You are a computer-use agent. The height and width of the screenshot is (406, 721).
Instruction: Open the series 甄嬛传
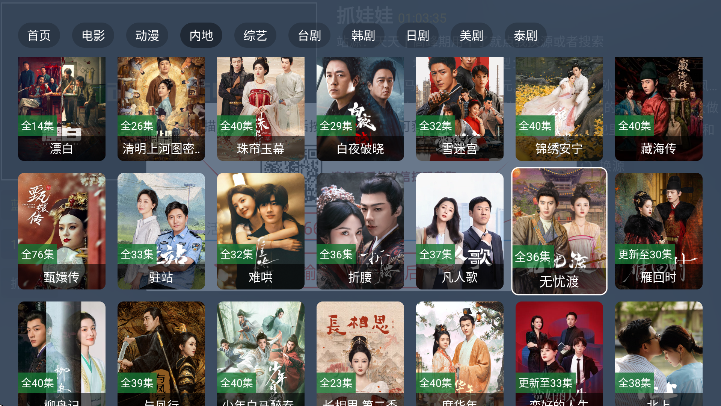62,232
